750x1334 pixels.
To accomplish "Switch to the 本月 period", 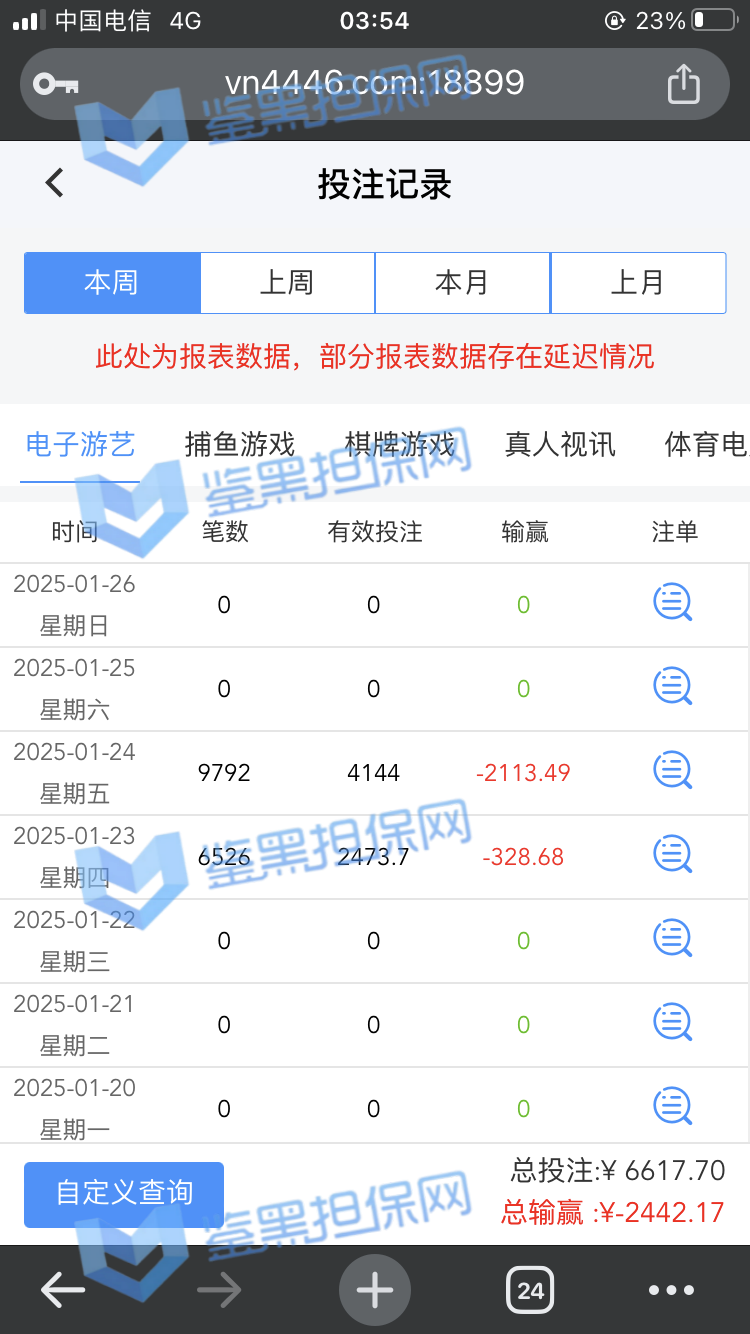I will coord(462,283).
